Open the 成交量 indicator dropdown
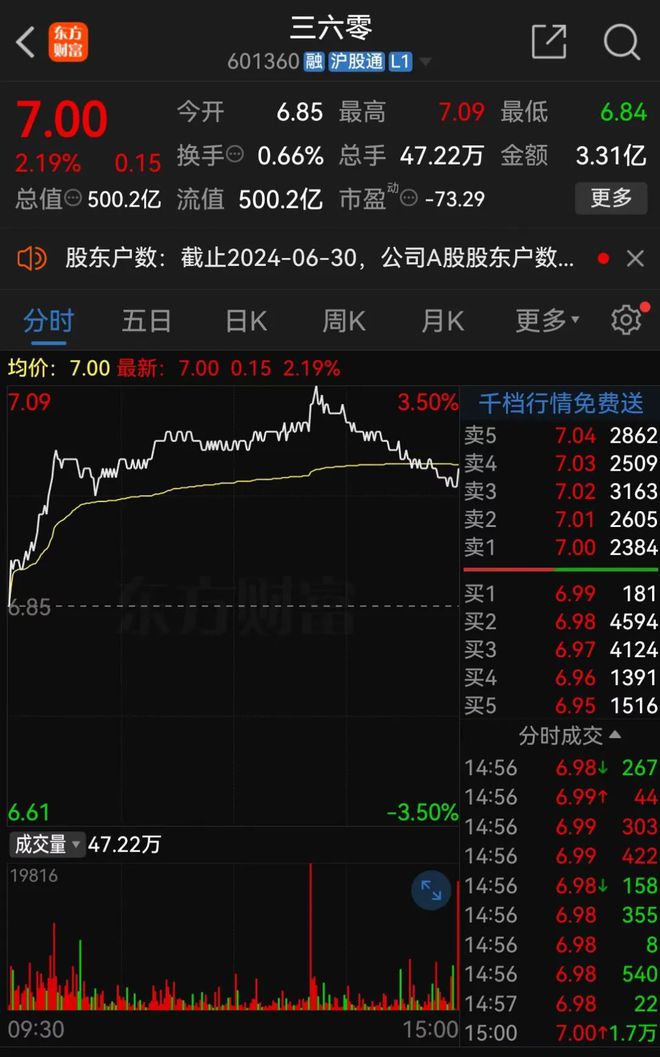The width and height of the screenshot is (660, 1057). point(46,845)
